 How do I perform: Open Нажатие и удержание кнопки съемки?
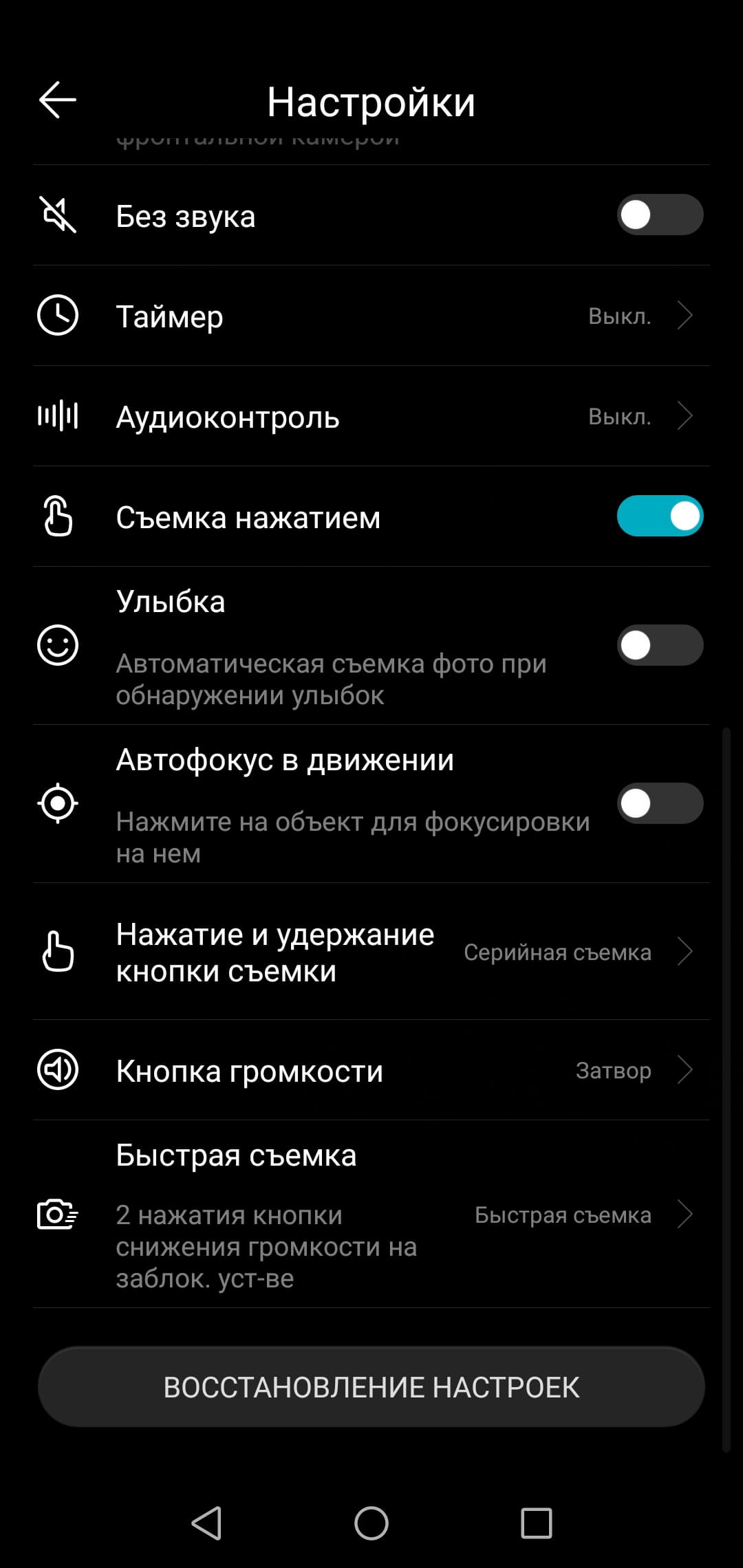[x=371, y=952]
